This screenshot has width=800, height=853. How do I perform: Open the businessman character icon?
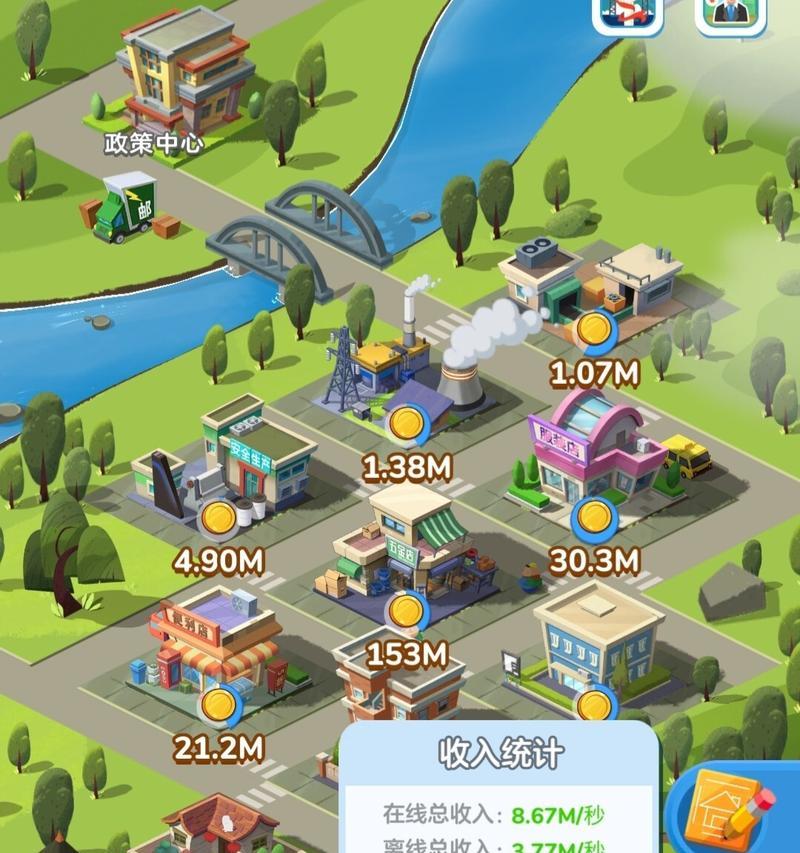point(730,13)
